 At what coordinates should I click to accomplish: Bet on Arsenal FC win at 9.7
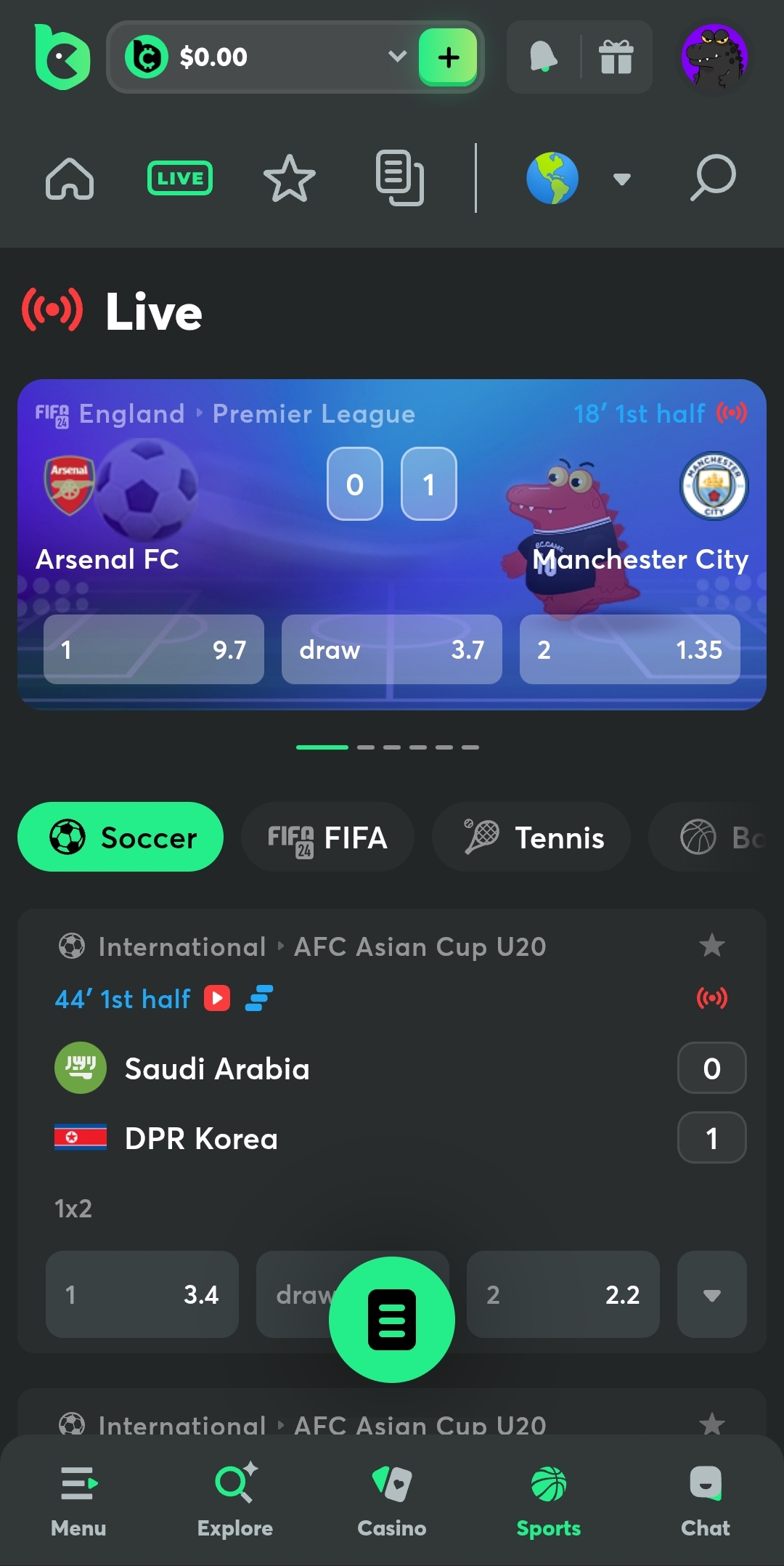[x=154, y=649]
